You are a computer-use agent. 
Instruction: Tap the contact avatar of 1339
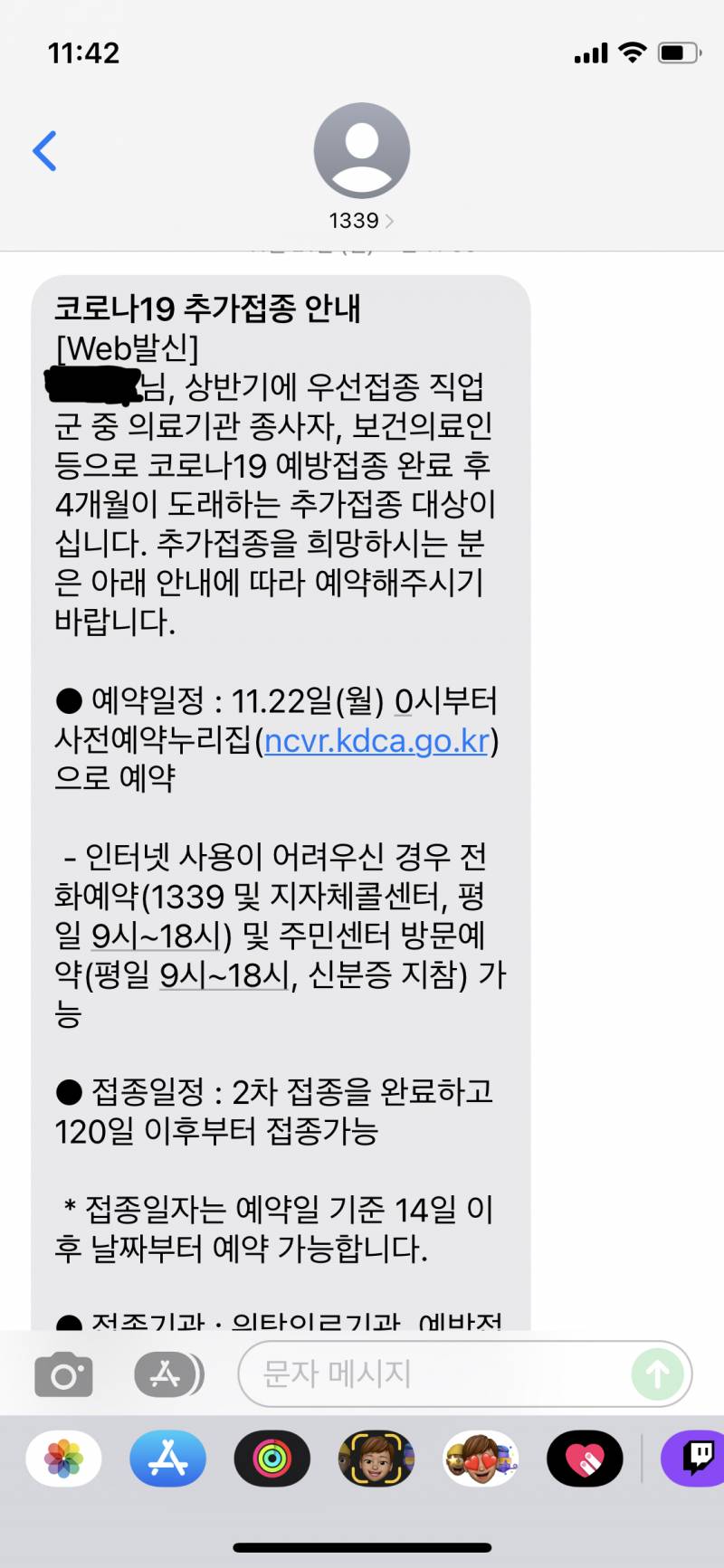[362, 149]
